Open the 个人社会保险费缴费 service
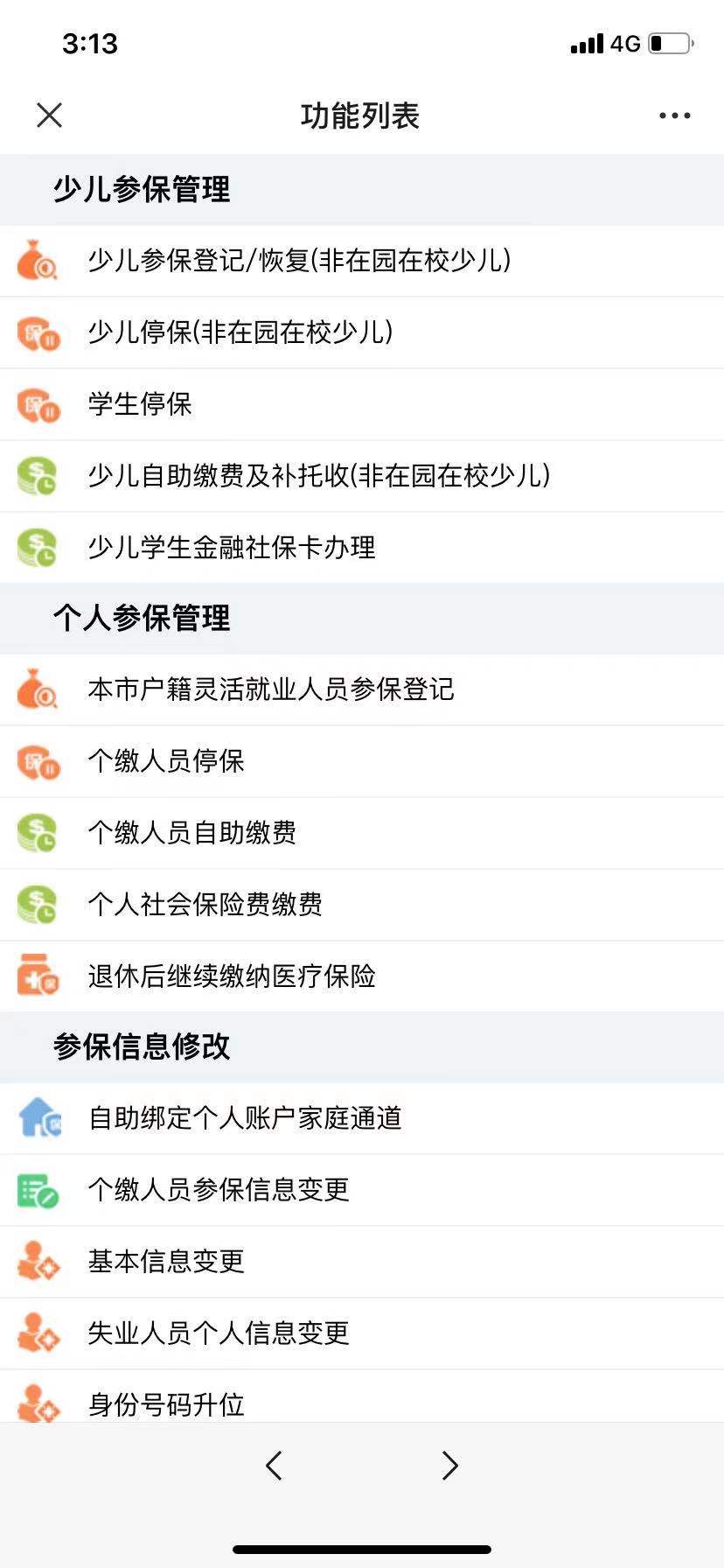 205,905
